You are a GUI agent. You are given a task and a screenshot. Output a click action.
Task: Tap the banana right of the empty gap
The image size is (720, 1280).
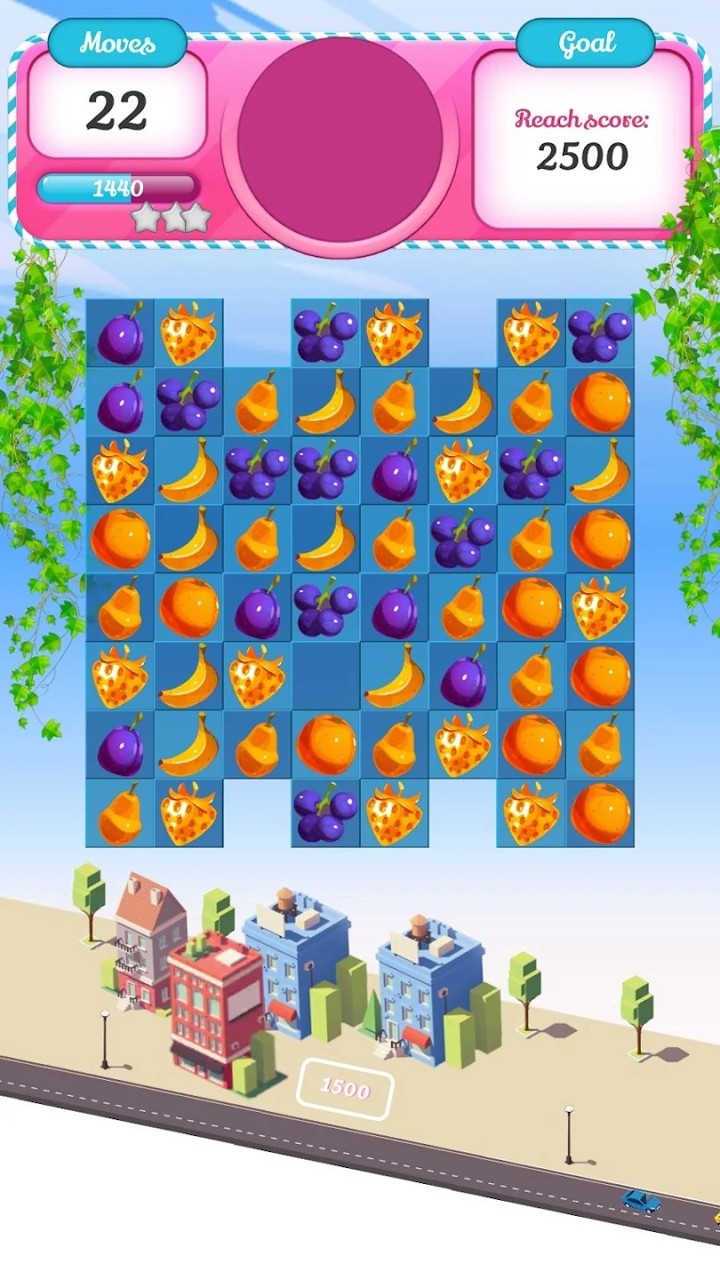pyautogui.click(x=394, y=677)
